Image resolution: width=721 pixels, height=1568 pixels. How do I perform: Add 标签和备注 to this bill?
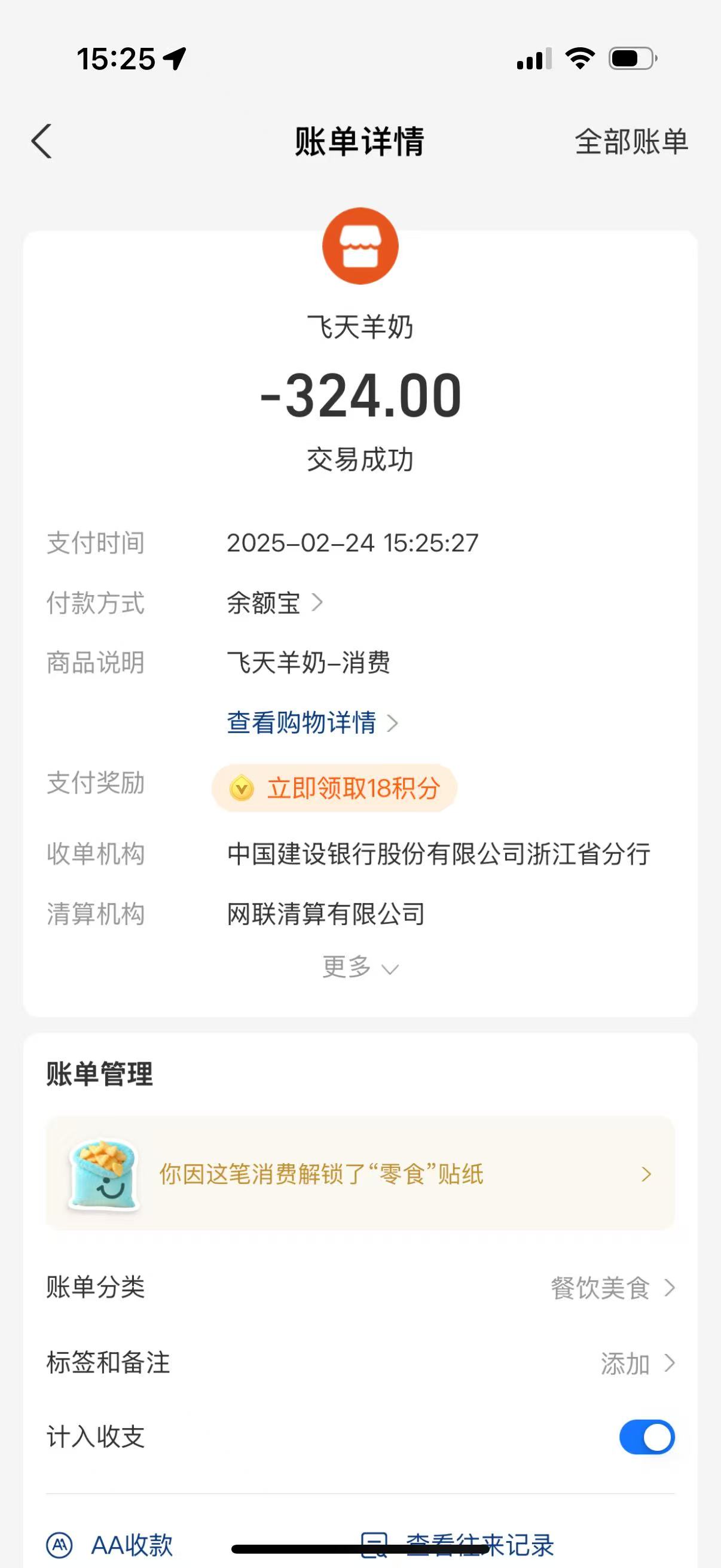click(x=636, y=1363)
